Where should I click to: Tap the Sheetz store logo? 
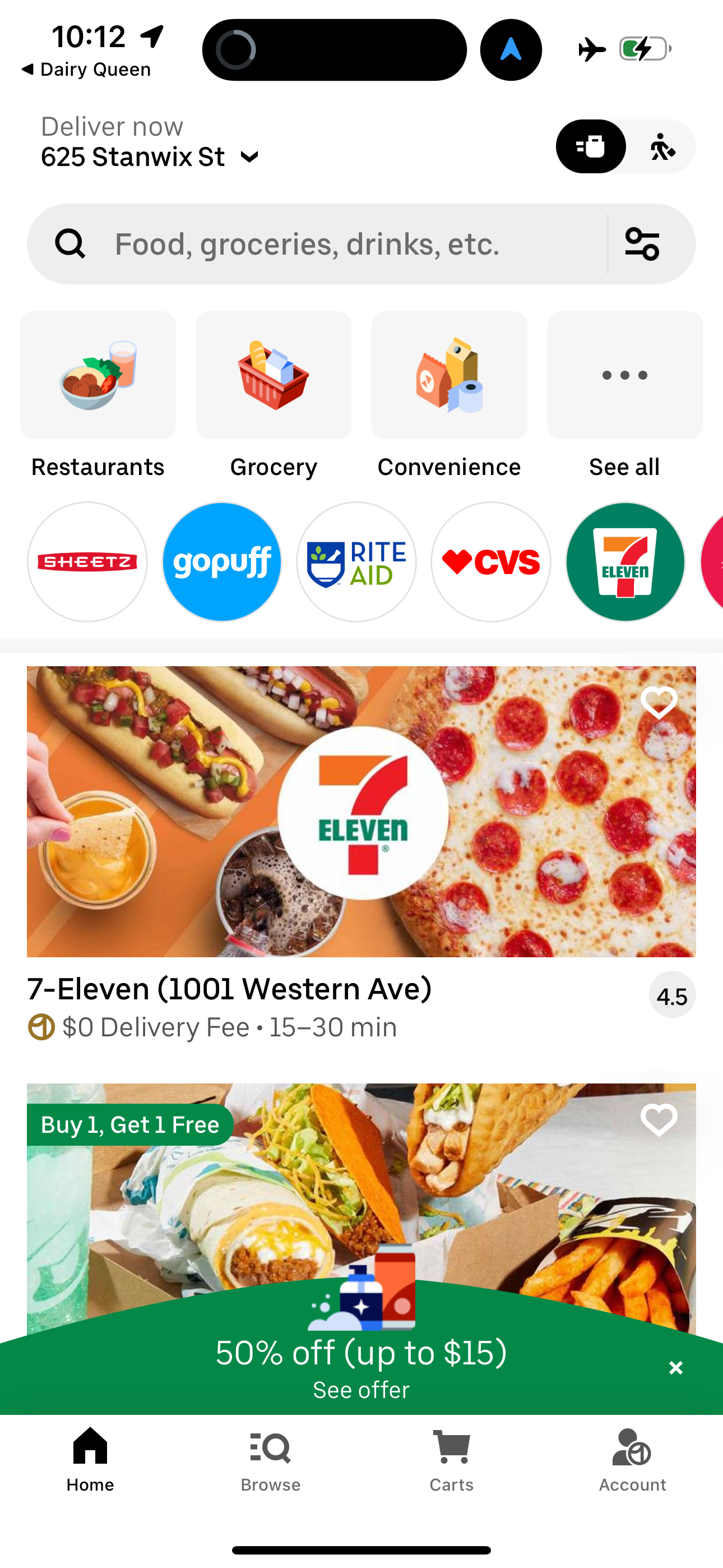87,561
